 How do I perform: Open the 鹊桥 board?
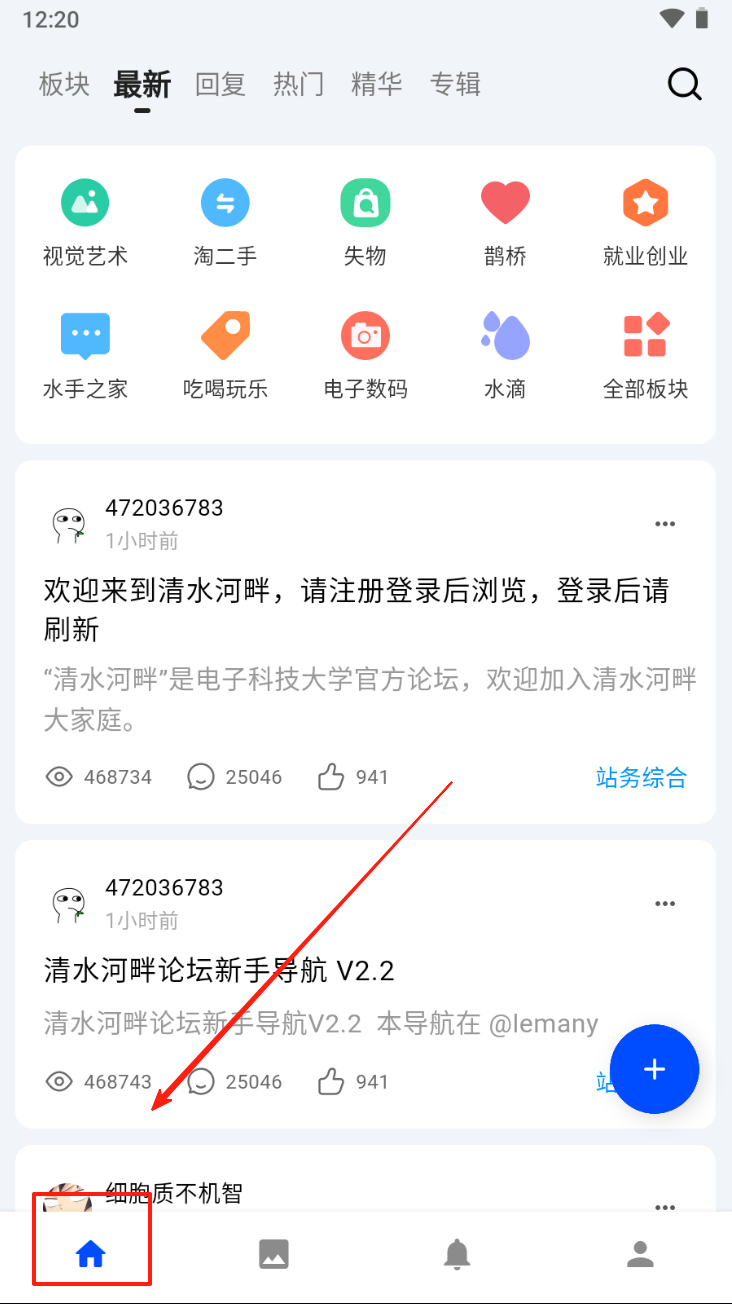click(505, 222)
